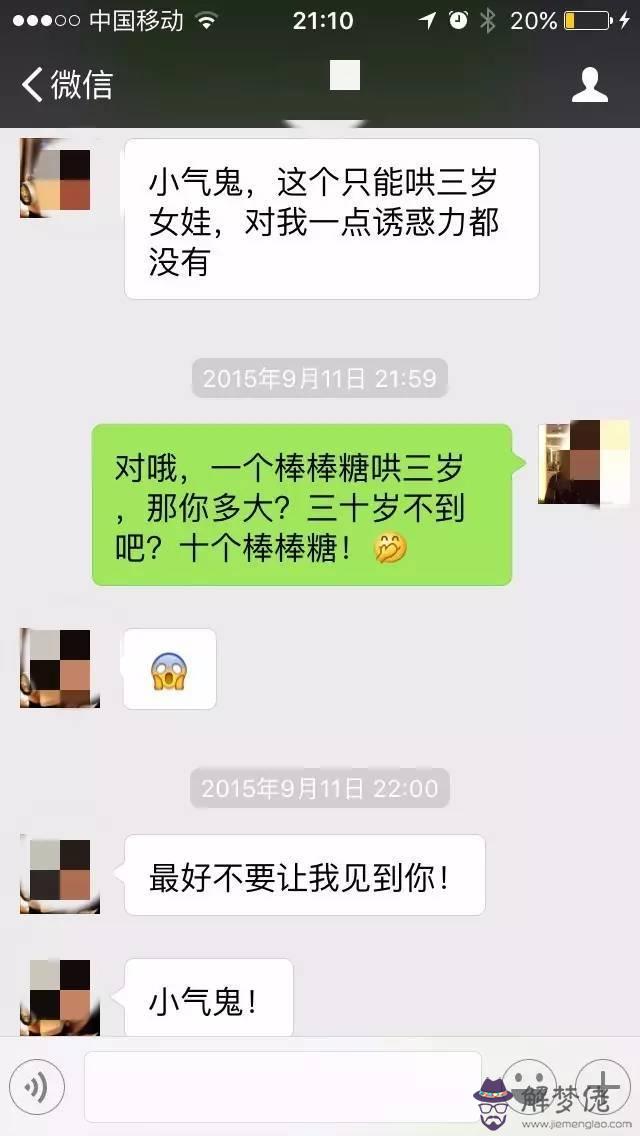Open the chat details person icon
This screenshot has width=640, height=1136.
click(x=590, y=85)
